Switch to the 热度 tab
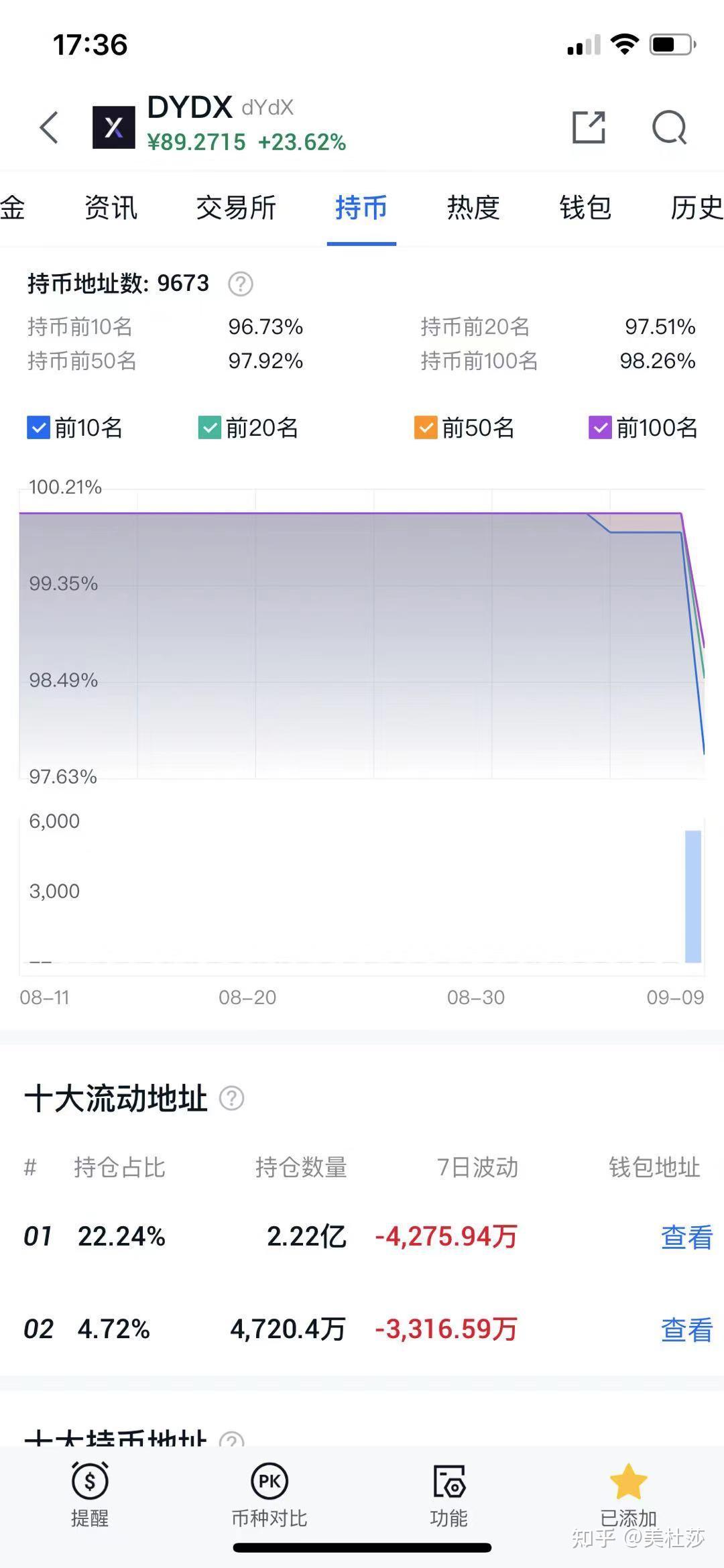This screenshot has width=724, height=1568. coord(471,208)
